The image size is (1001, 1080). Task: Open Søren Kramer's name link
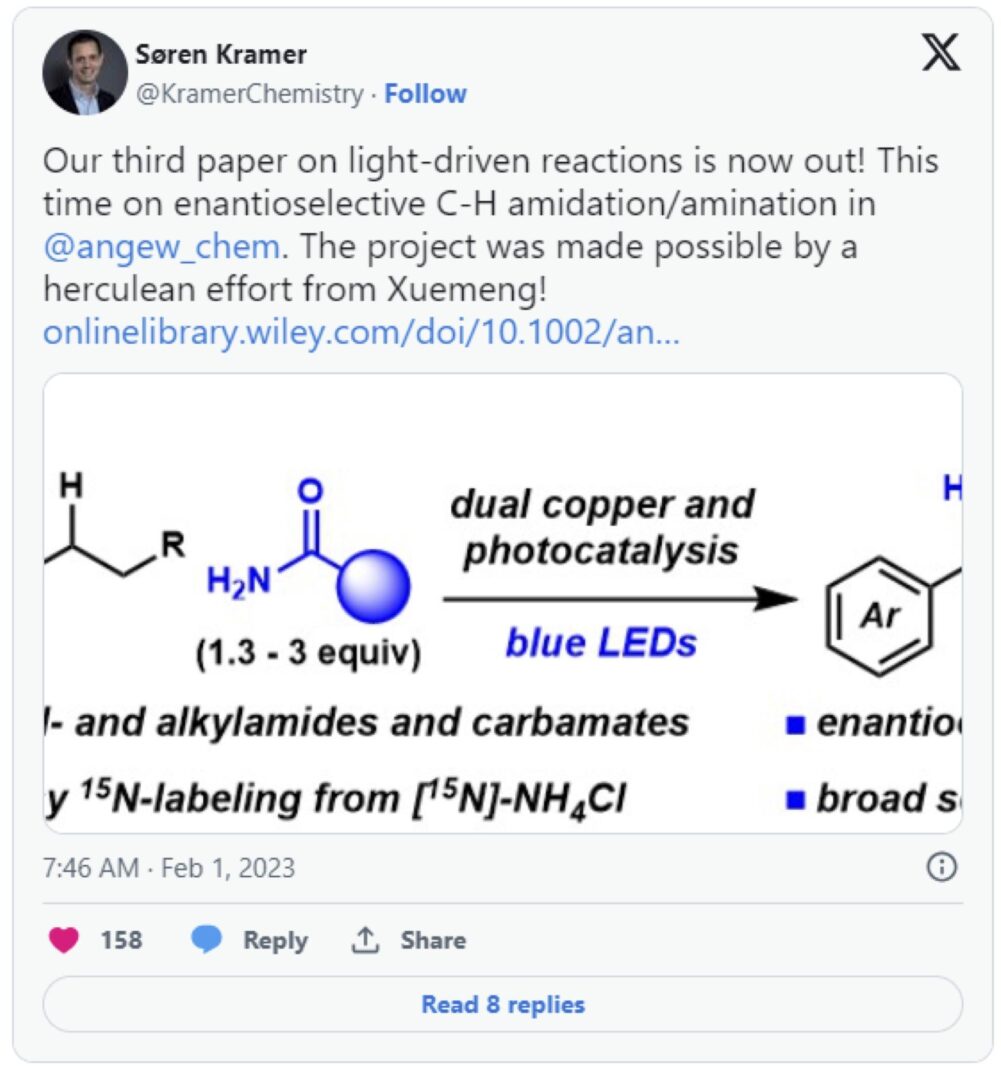click(x=221, y=54)
